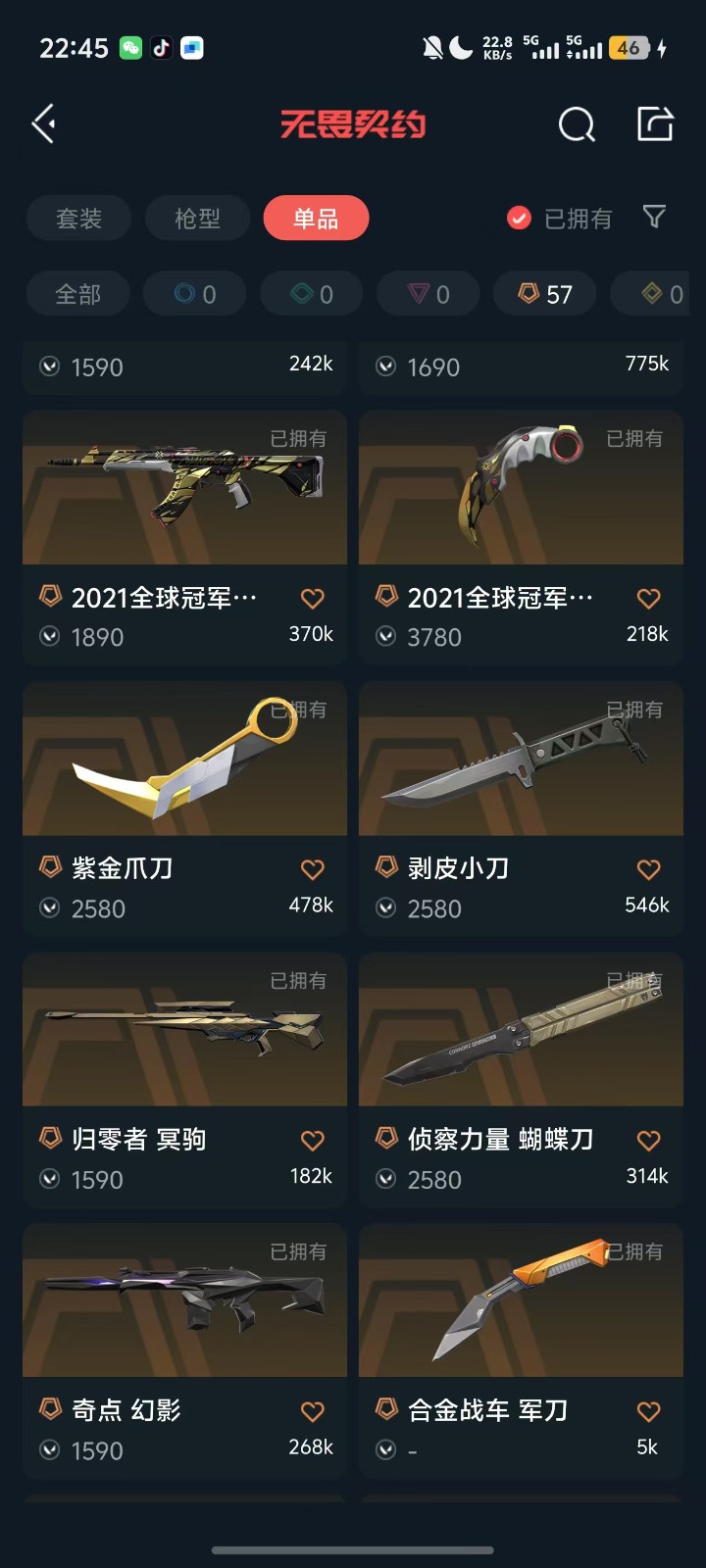Image resolution: width=706 pixels, height=1568 pixels.
Task: Open the filter funnel icon
Action: [x=654, y=217]
